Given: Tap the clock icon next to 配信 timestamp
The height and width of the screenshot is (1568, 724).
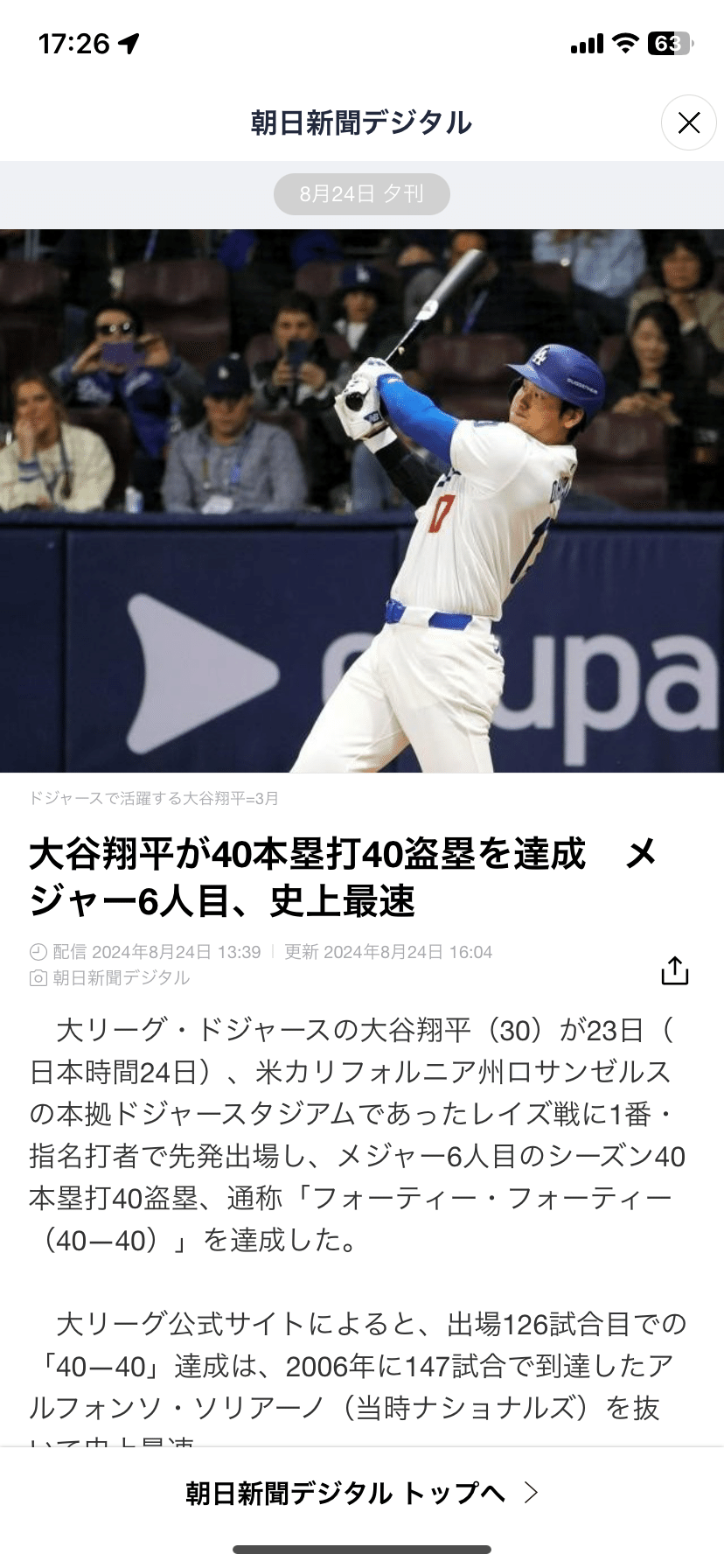Looking at the screenshot, I should [37, 952].
